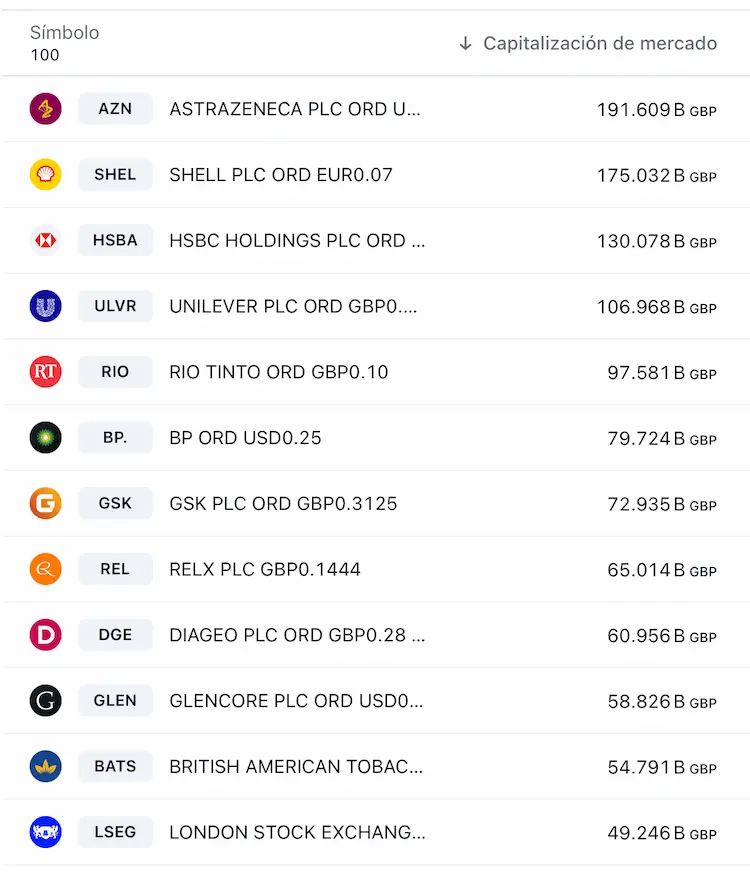Select the Diageo (DGE) row
Viewport: 750px width, 875px height.
pos(297,635)
